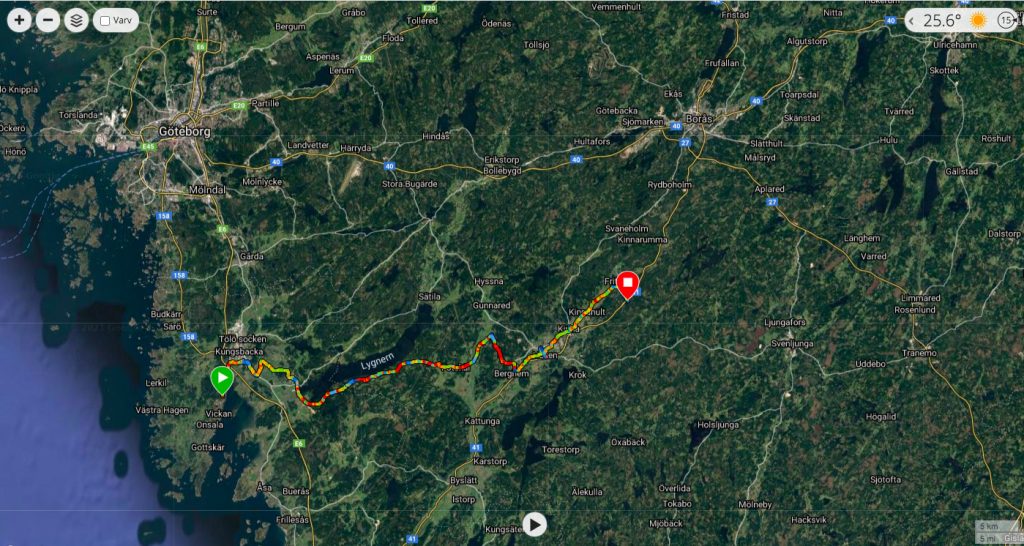Tap the red route end marker
Image resolution: width=1024 pixels, height=546 pixels.
coord(628,285)
